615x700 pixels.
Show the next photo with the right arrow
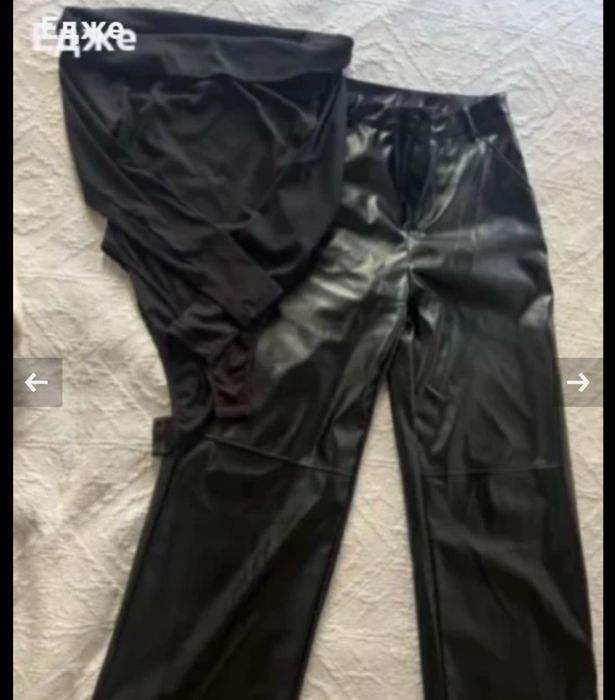[578, 382]
